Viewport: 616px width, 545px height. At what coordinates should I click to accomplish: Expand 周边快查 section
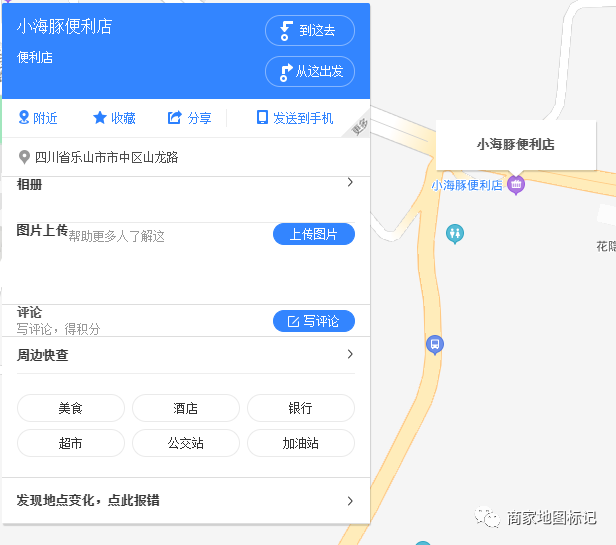pyautogui.click(x=185, y=355)
